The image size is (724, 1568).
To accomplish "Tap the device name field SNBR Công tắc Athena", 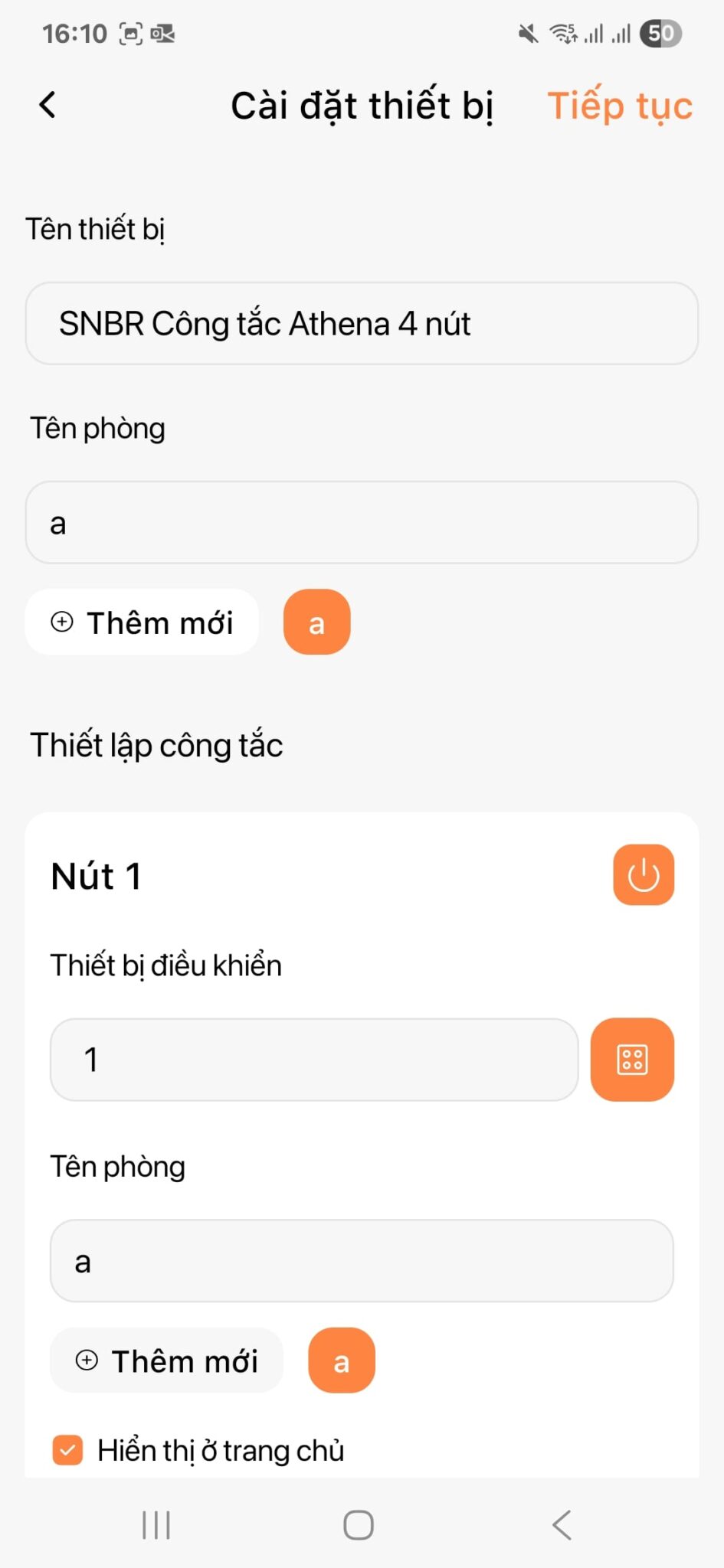I will 362,323.
